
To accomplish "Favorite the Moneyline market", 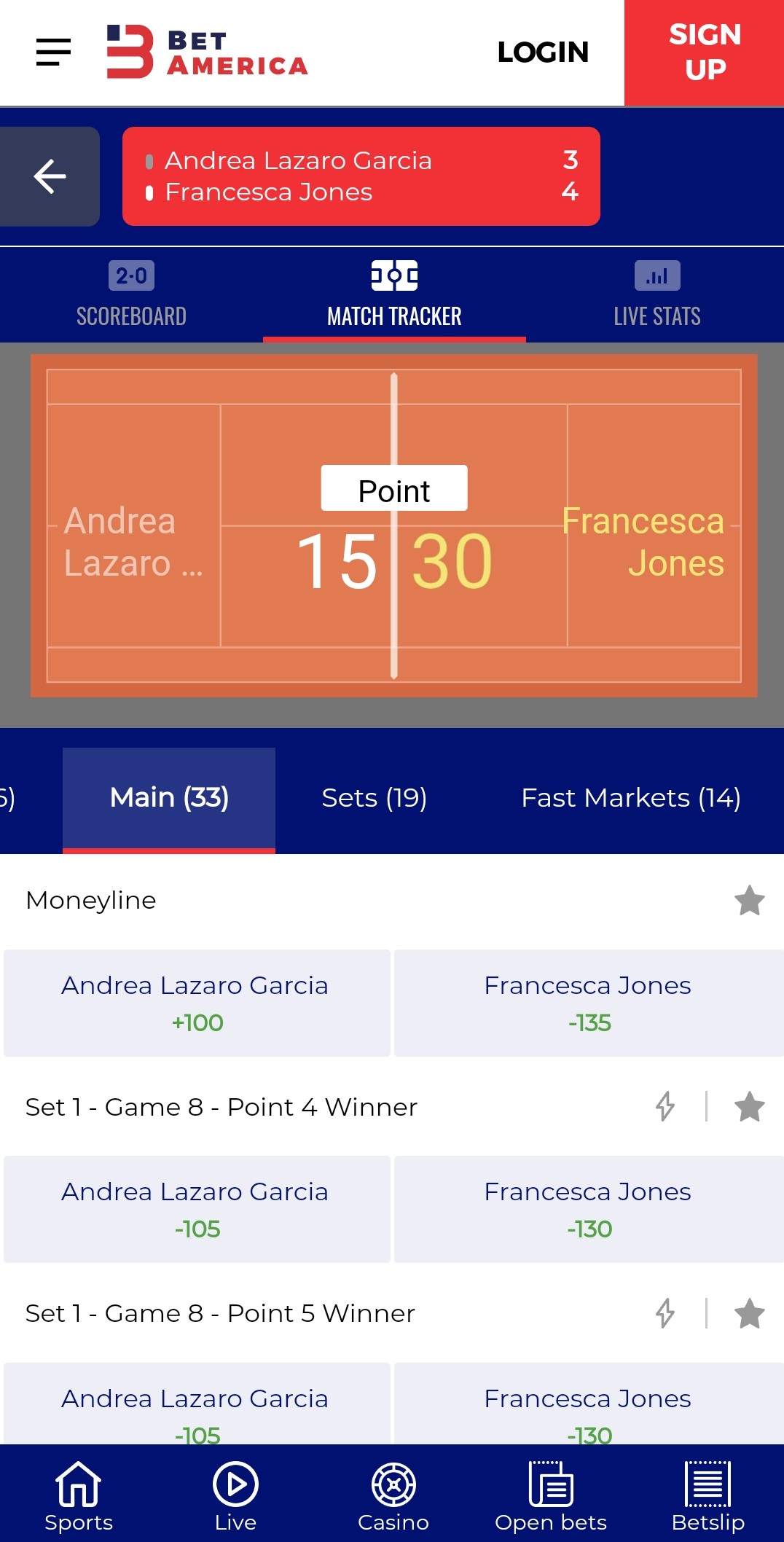I will [749, 901].
